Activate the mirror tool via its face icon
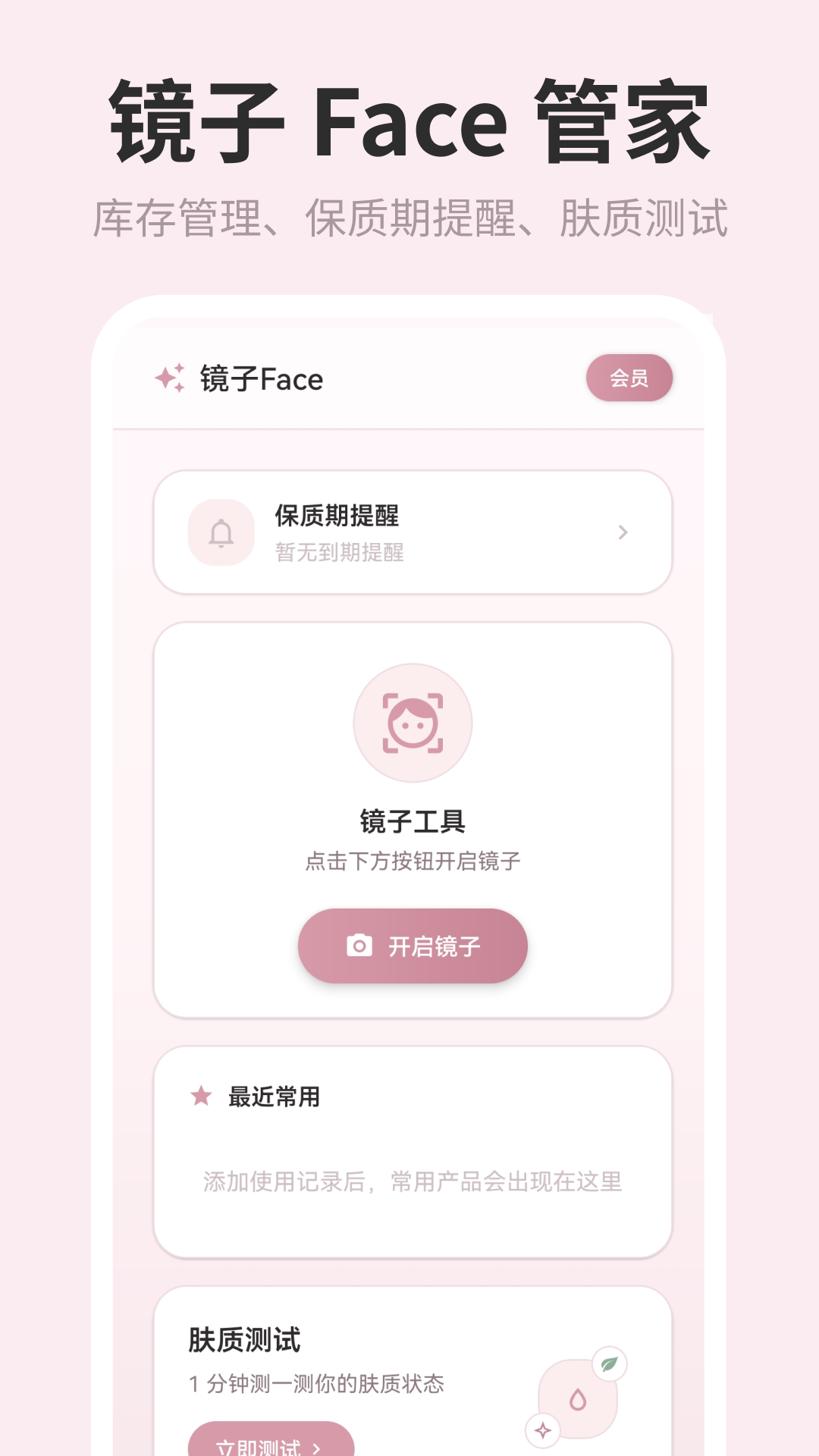 (x=412, y=722)
